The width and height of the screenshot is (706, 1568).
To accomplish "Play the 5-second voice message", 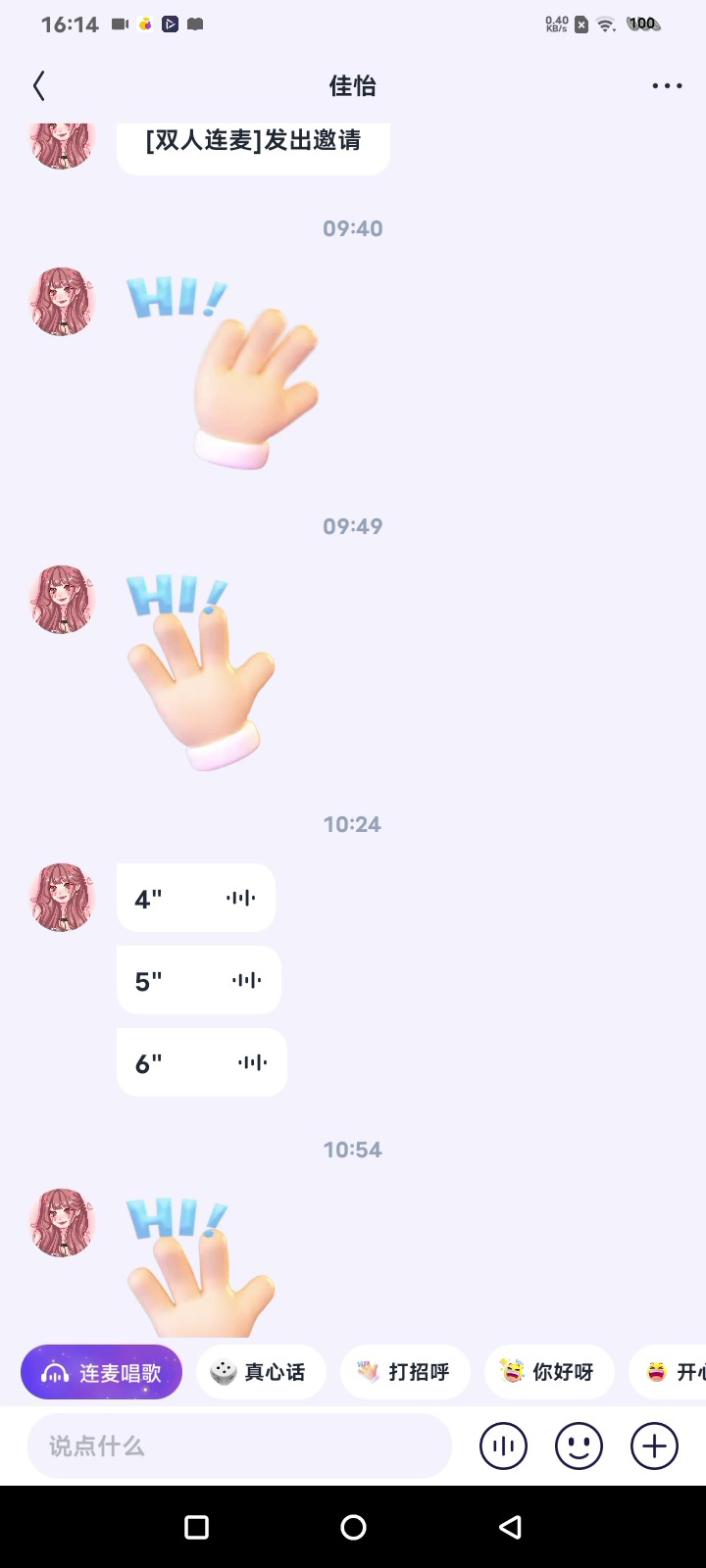I will pos(199,980).
